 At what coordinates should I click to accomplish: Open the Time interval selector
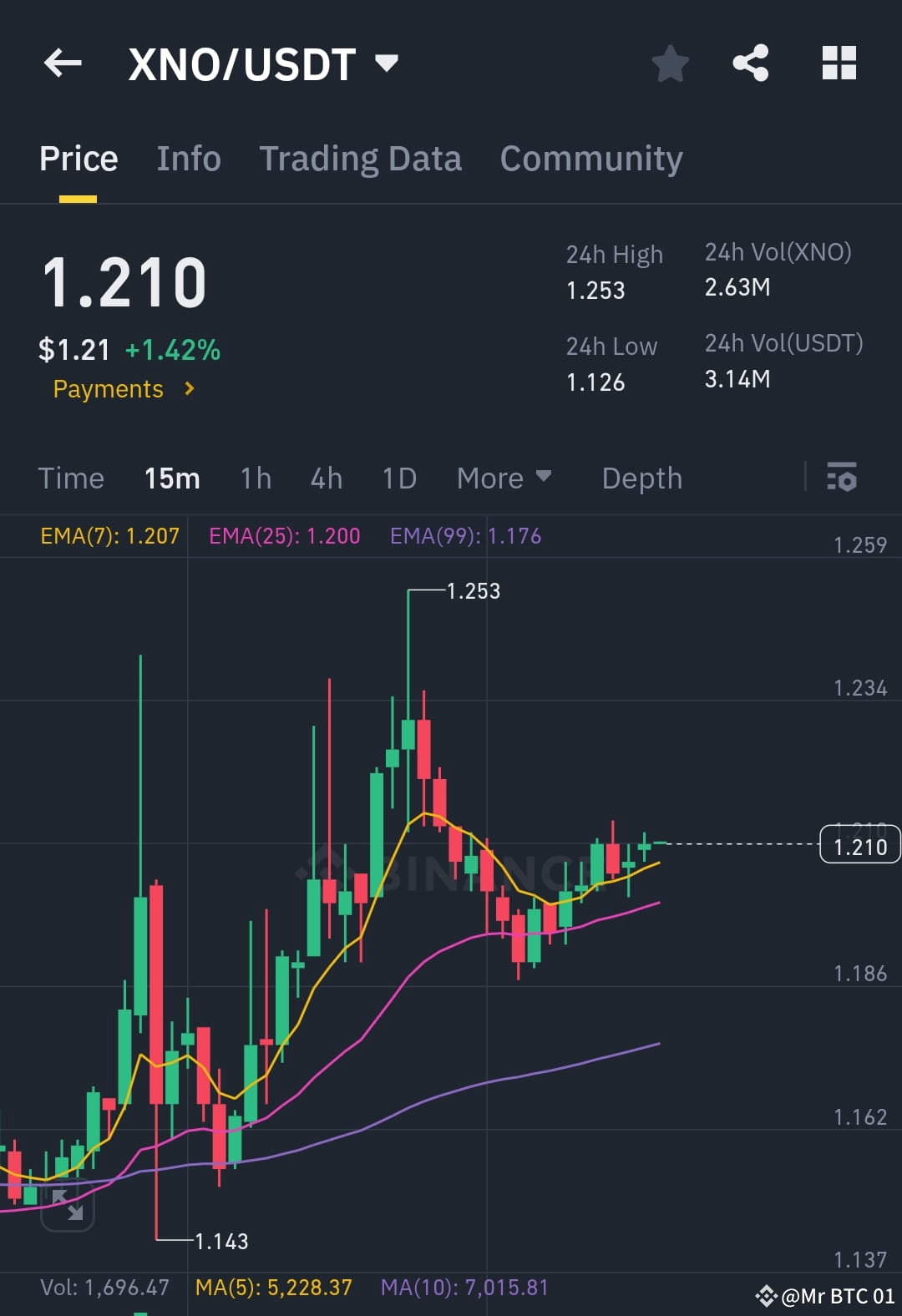(70, 478)
